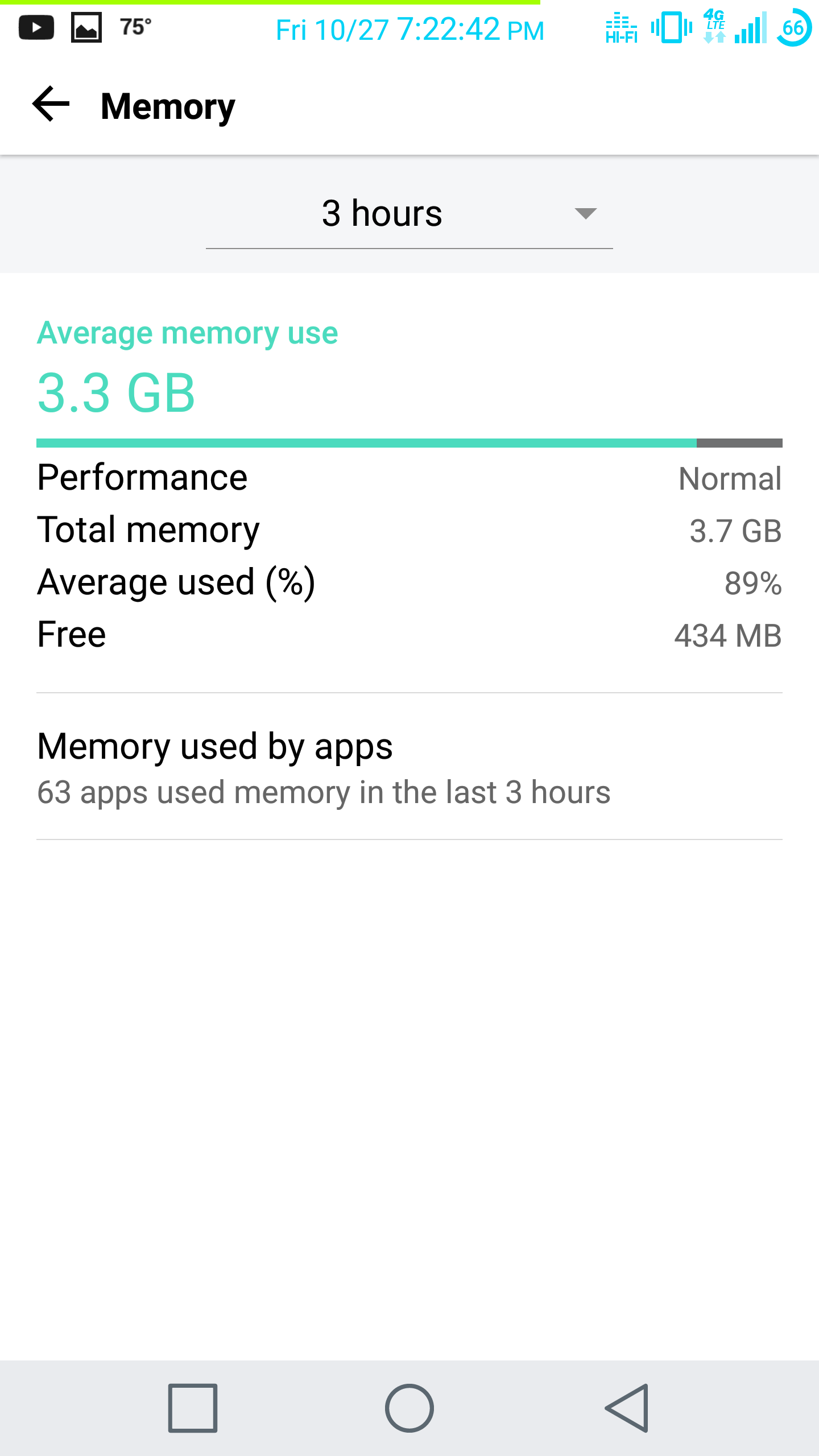This screenshot has height=1456, width=819.
Task: Open the recent apps overview
Action: pos(193,1408)
